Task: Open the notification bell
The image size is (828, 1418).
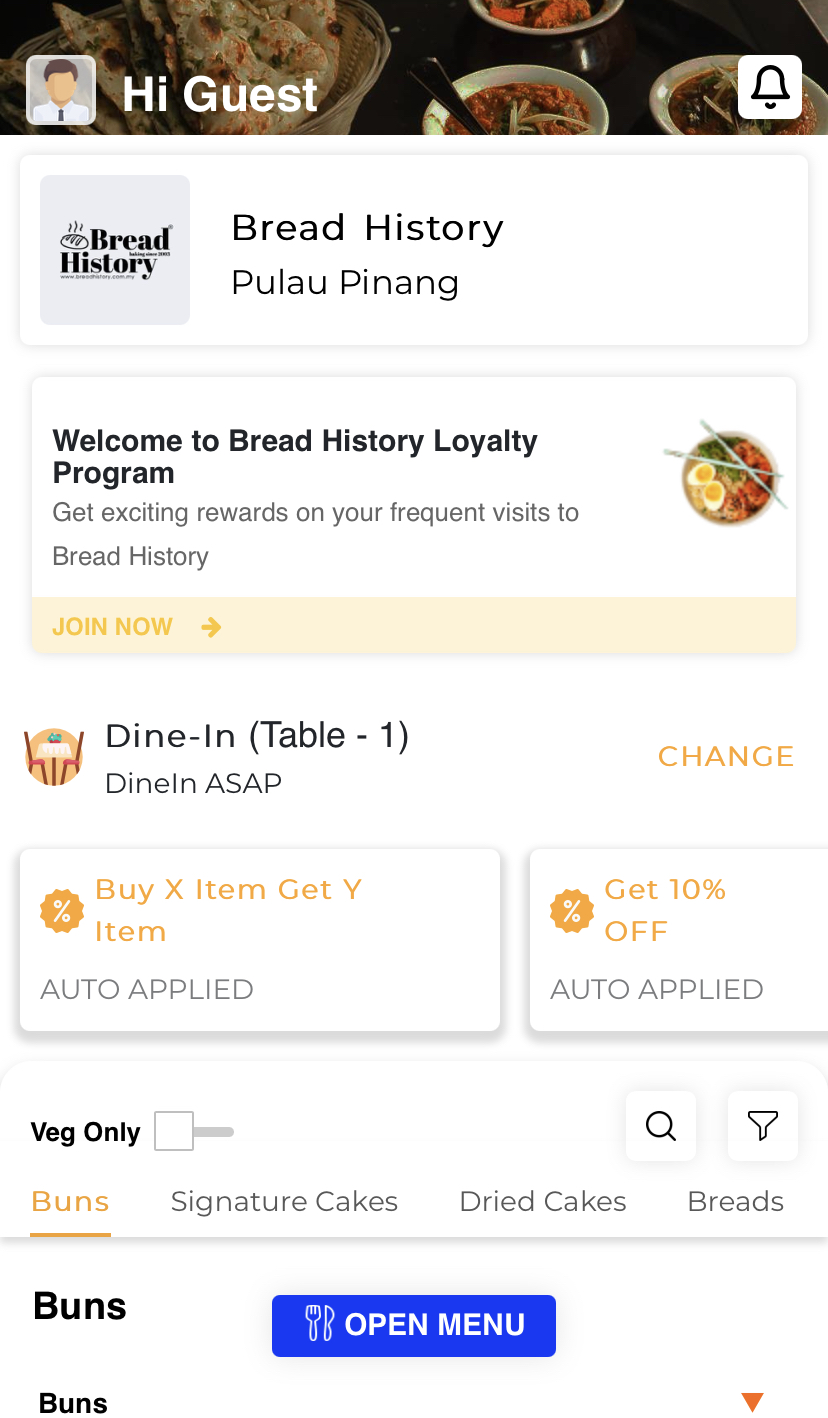Action: point(770,89)
